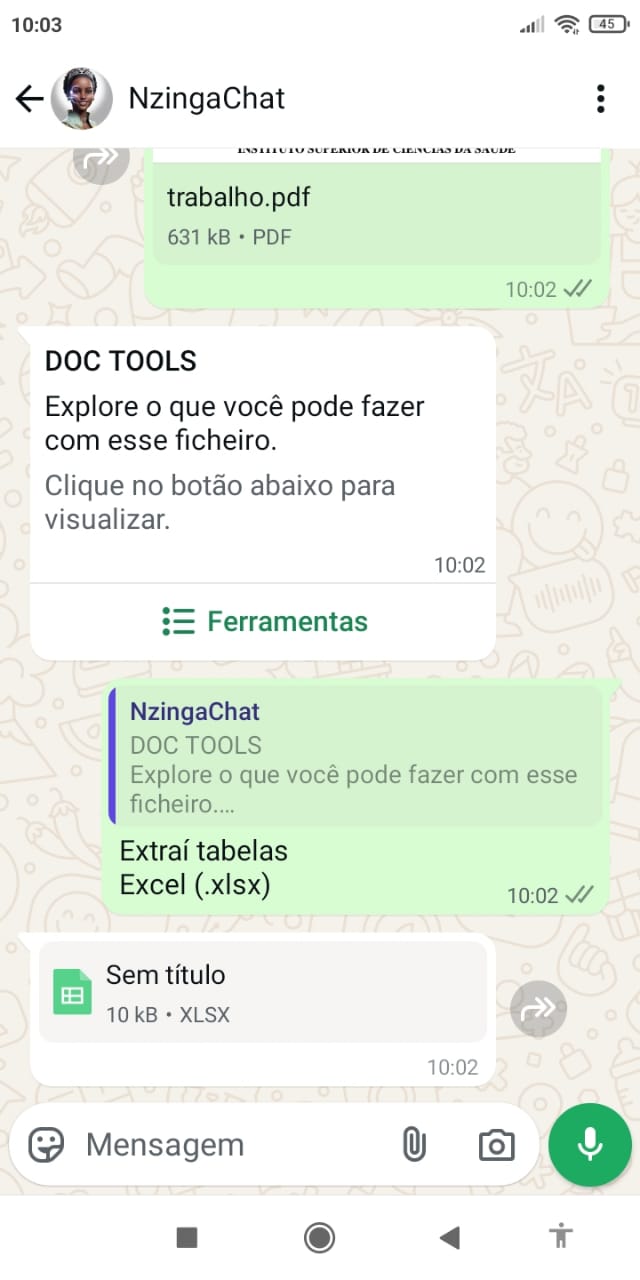The height and width of the screenshot is (1280, 640).
Task: Record a voice message with the microphone
Action: point(590,1145)
